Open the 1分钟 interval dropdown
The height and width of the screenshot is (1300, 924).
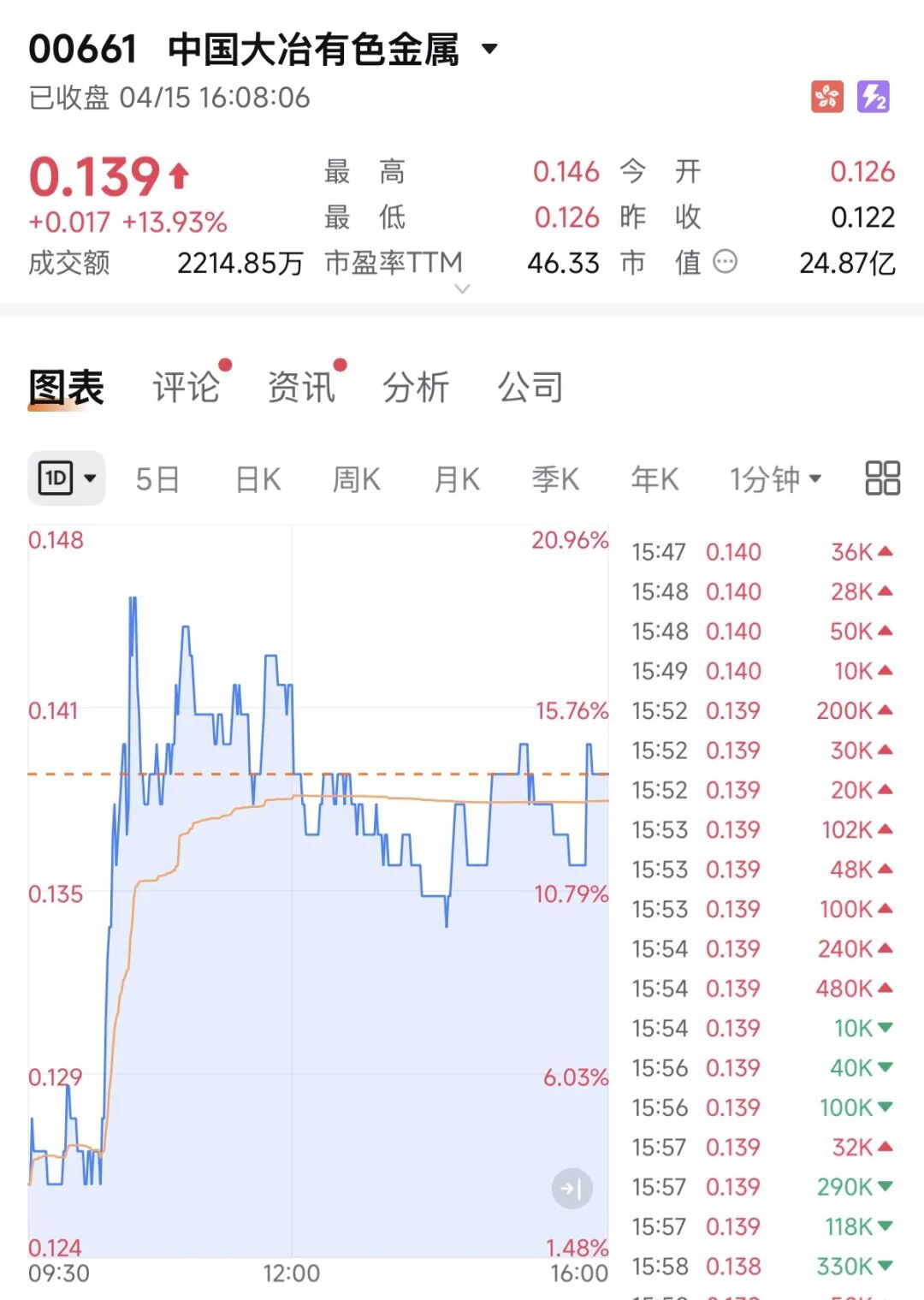coord(774,479)
